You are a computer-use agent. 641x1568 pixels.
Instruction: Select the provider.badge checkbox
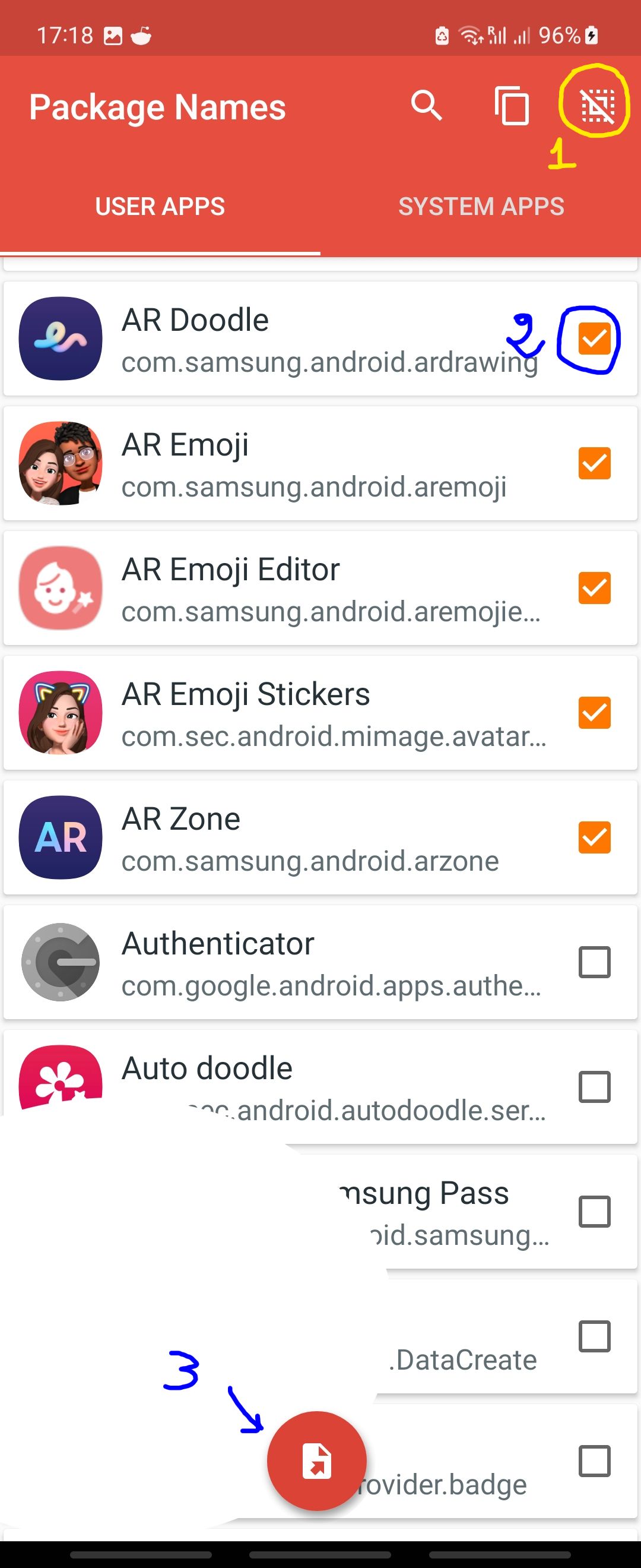(x=594, y=1462)
